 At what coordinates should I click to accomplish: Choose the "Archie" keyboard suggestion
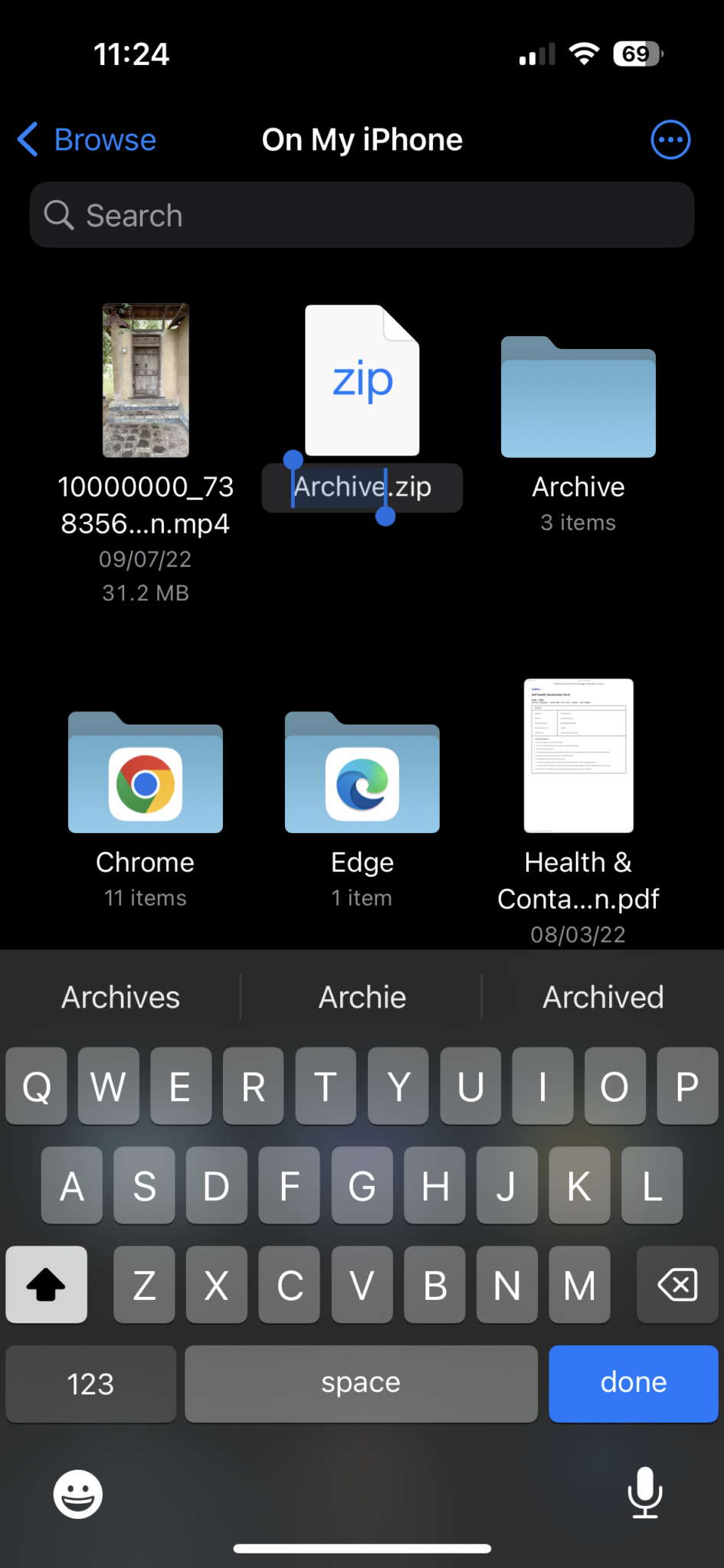[x=362, y=998]
